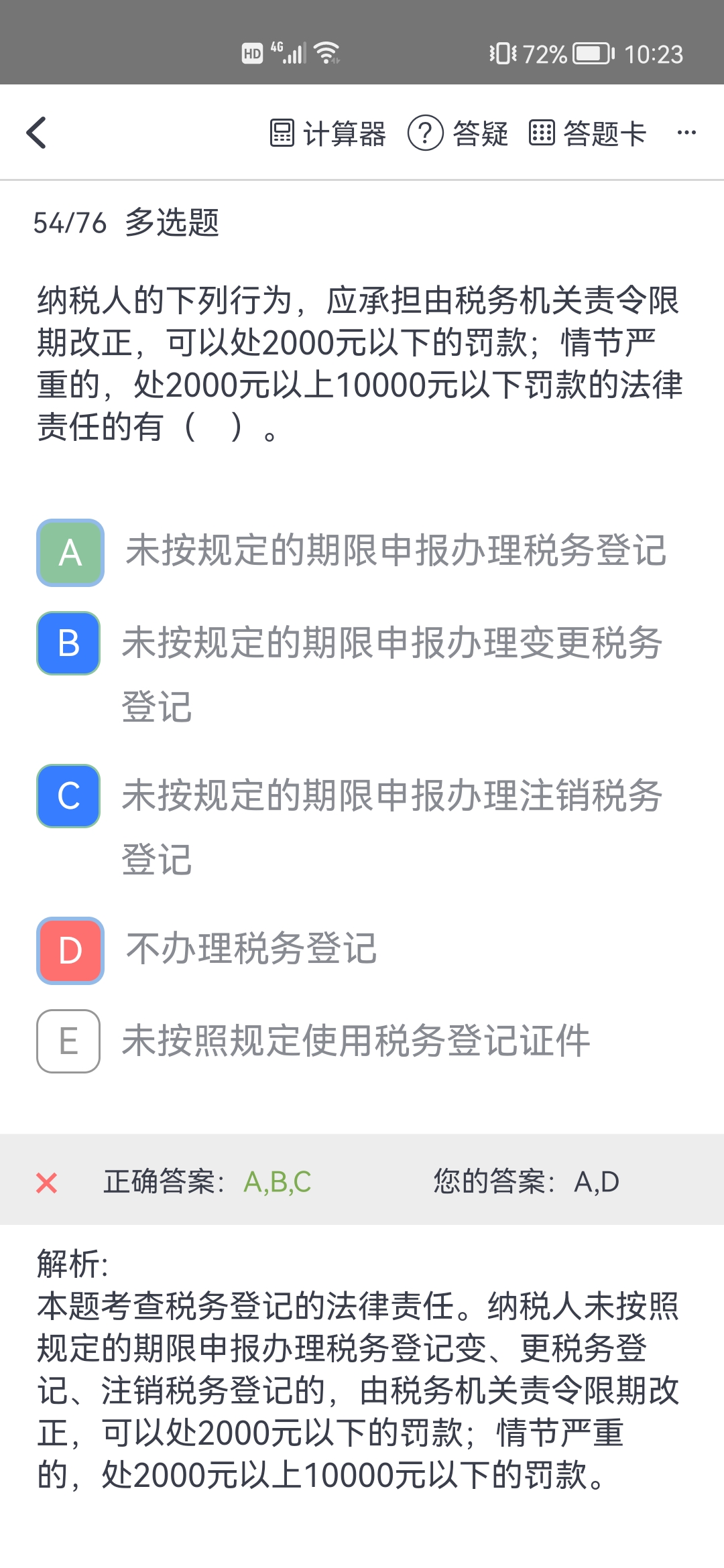The height and width of the screenshot is (1568, 724).
Task: Open the three-dot overflow menu
Action: 686,133
